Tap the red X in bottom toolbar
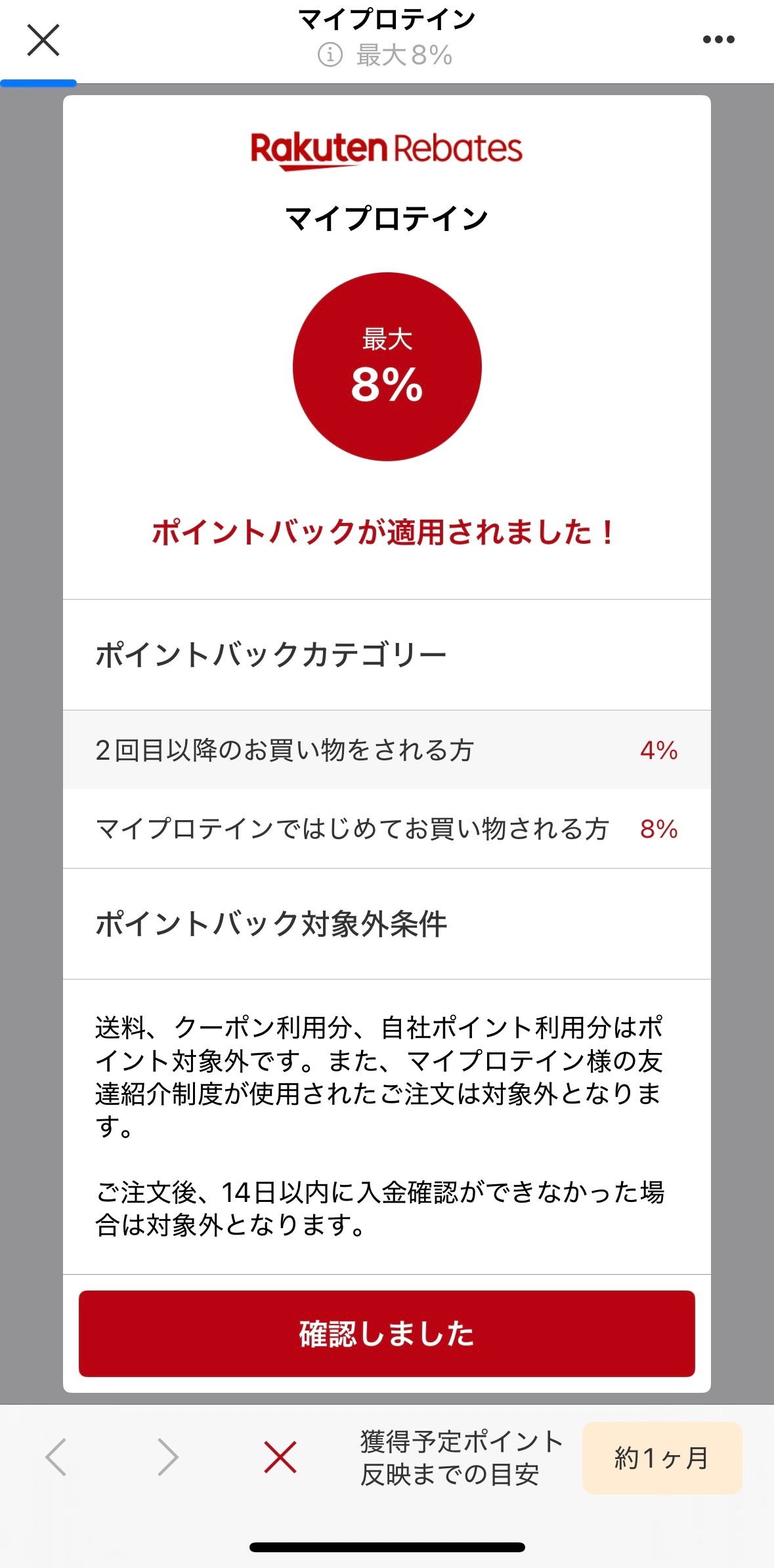This screenshot has width=774, height=1568. [280, 1457]
